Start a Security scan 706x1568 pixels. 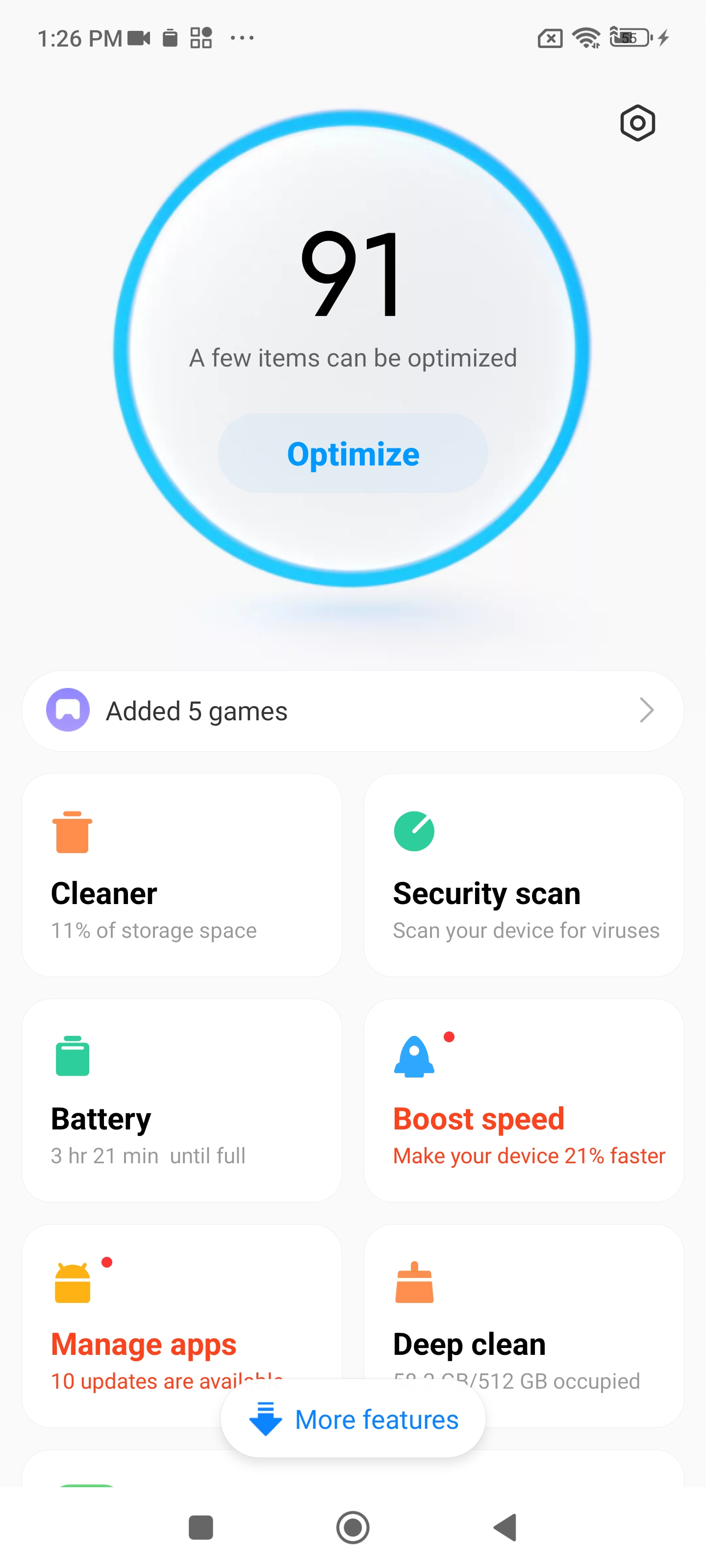[x=523, y=875]
